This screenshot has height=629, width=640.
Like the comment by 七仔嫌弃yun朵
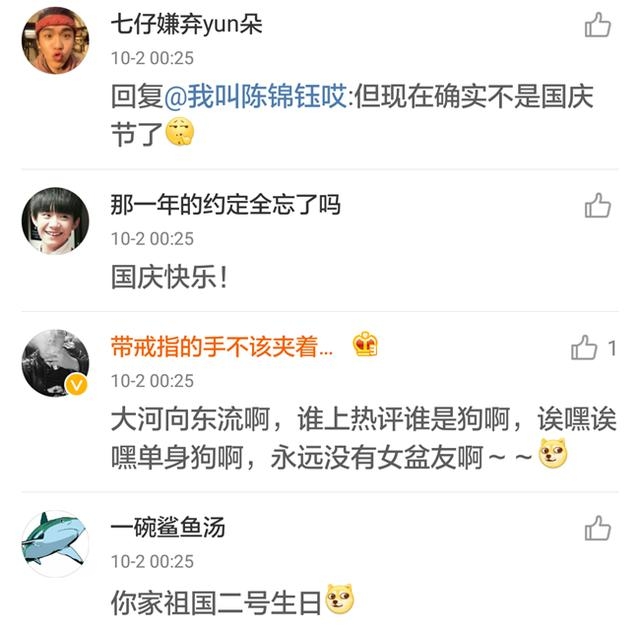(598, 25)
